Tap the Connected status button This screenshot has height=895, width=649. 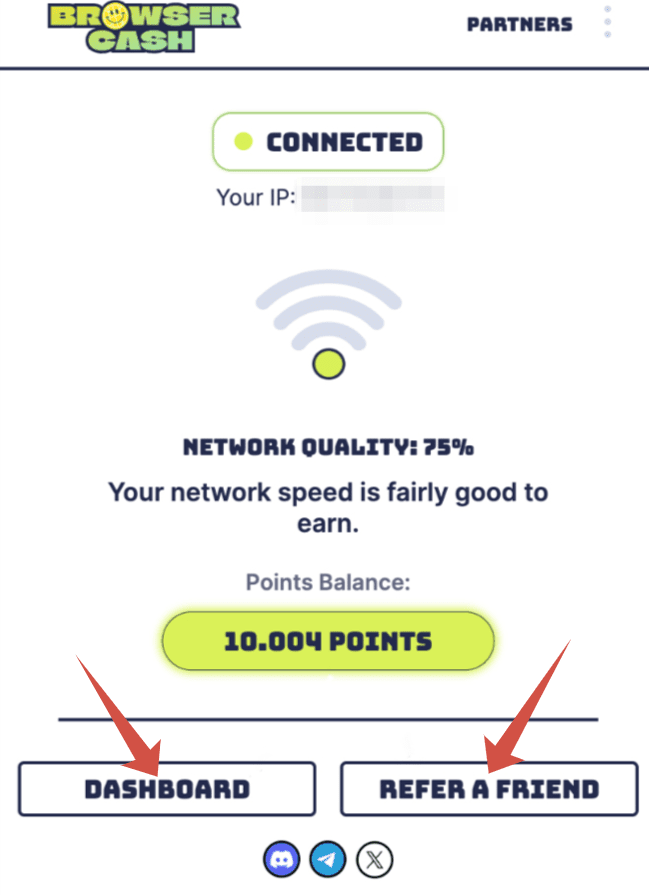327,142
